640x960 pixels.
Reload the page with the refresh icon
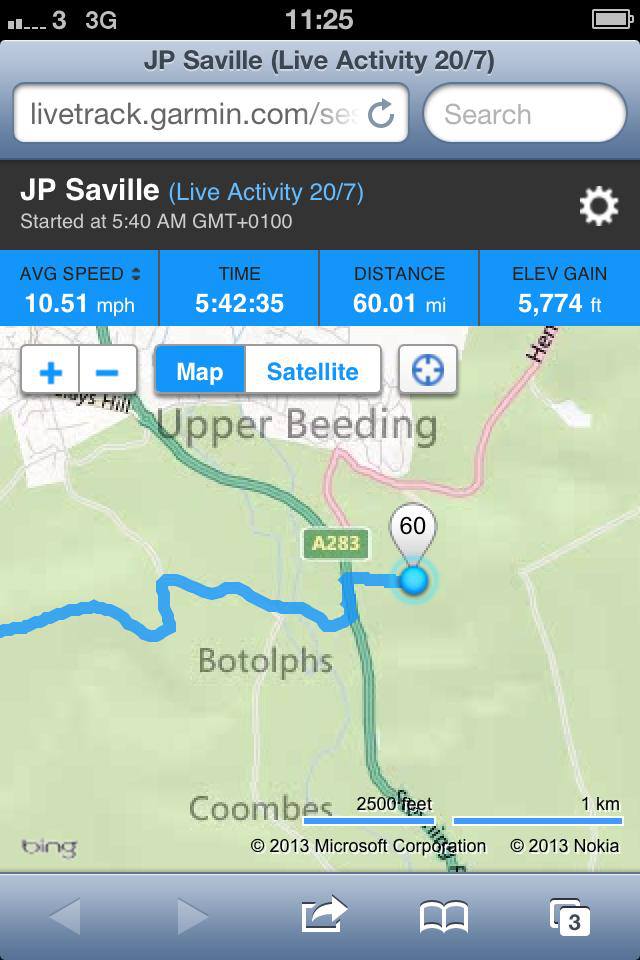[381, 114]
